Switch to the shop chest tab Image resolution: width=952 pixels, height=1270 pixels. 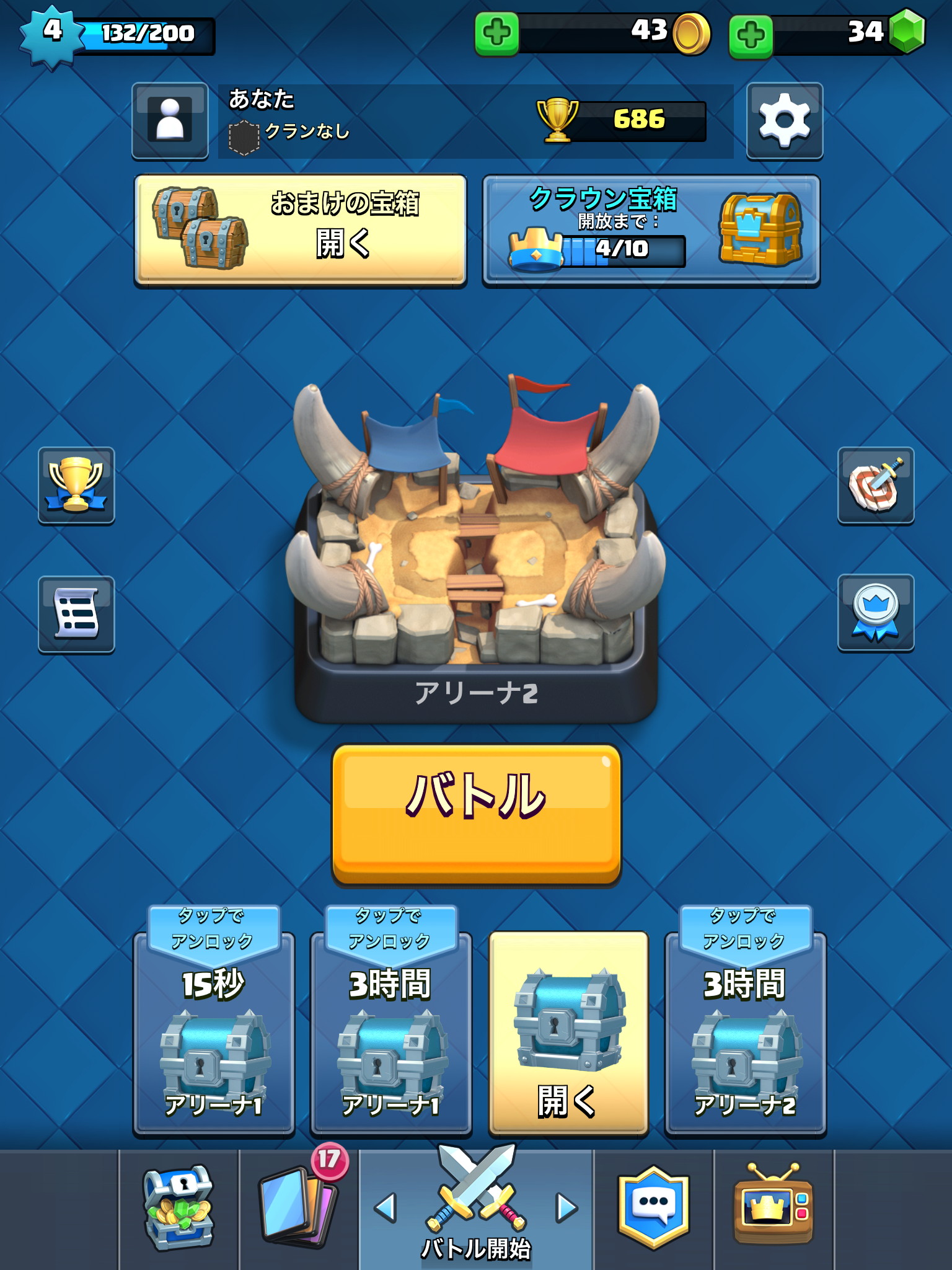pos(178,1208)
